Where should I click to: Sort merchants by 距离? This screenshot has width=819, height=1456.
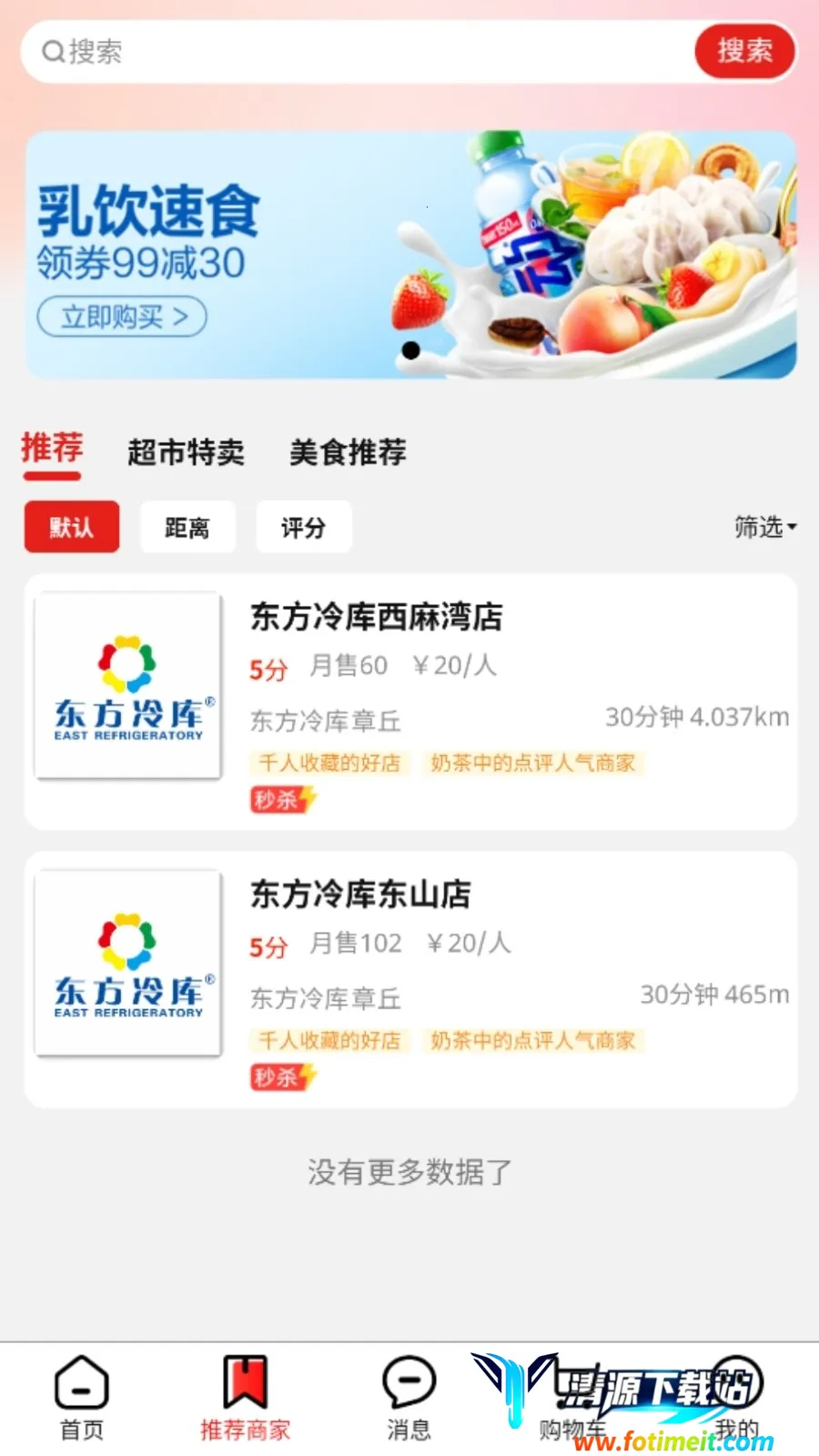click(x=187, y=527)
